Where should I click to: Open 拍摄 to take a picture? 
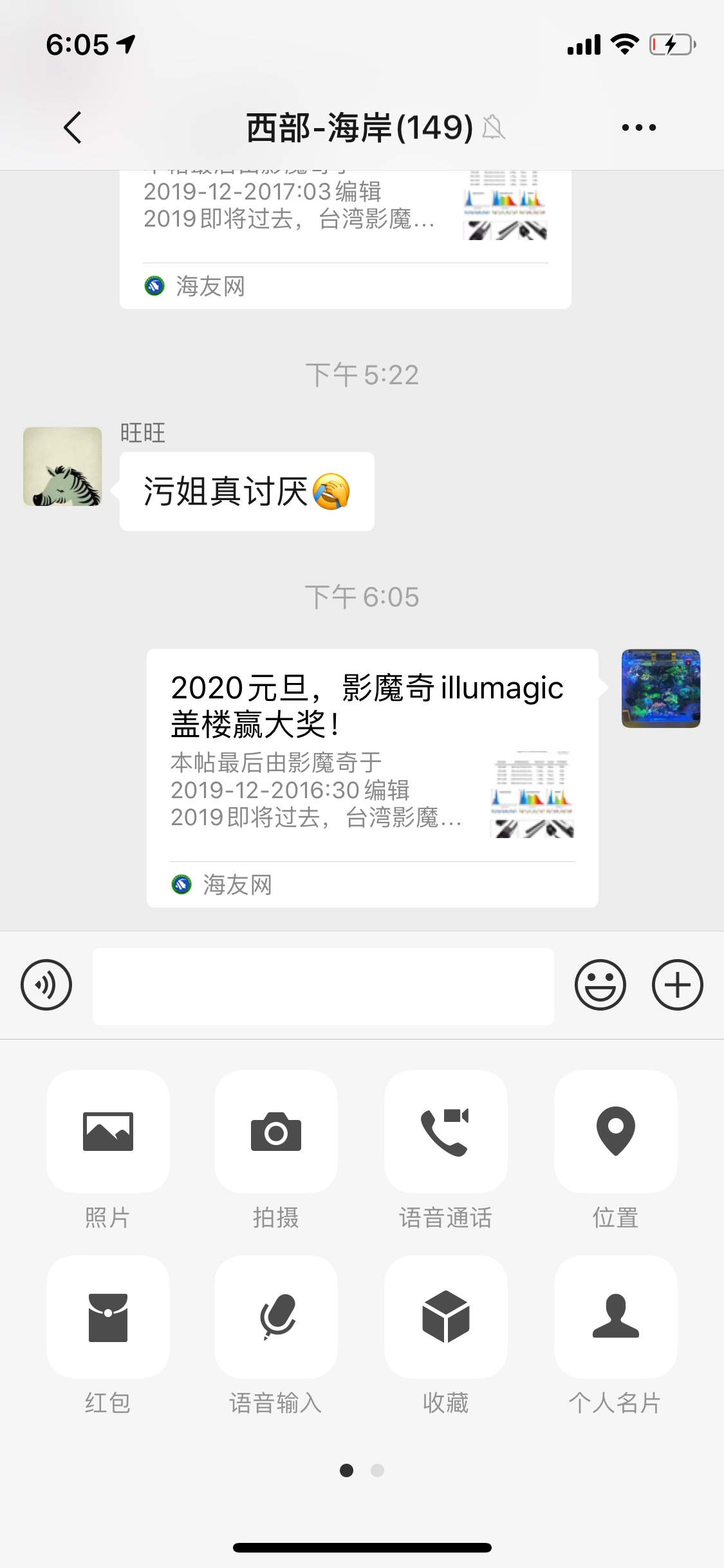pyautogui.click(x=276, y=1132)
